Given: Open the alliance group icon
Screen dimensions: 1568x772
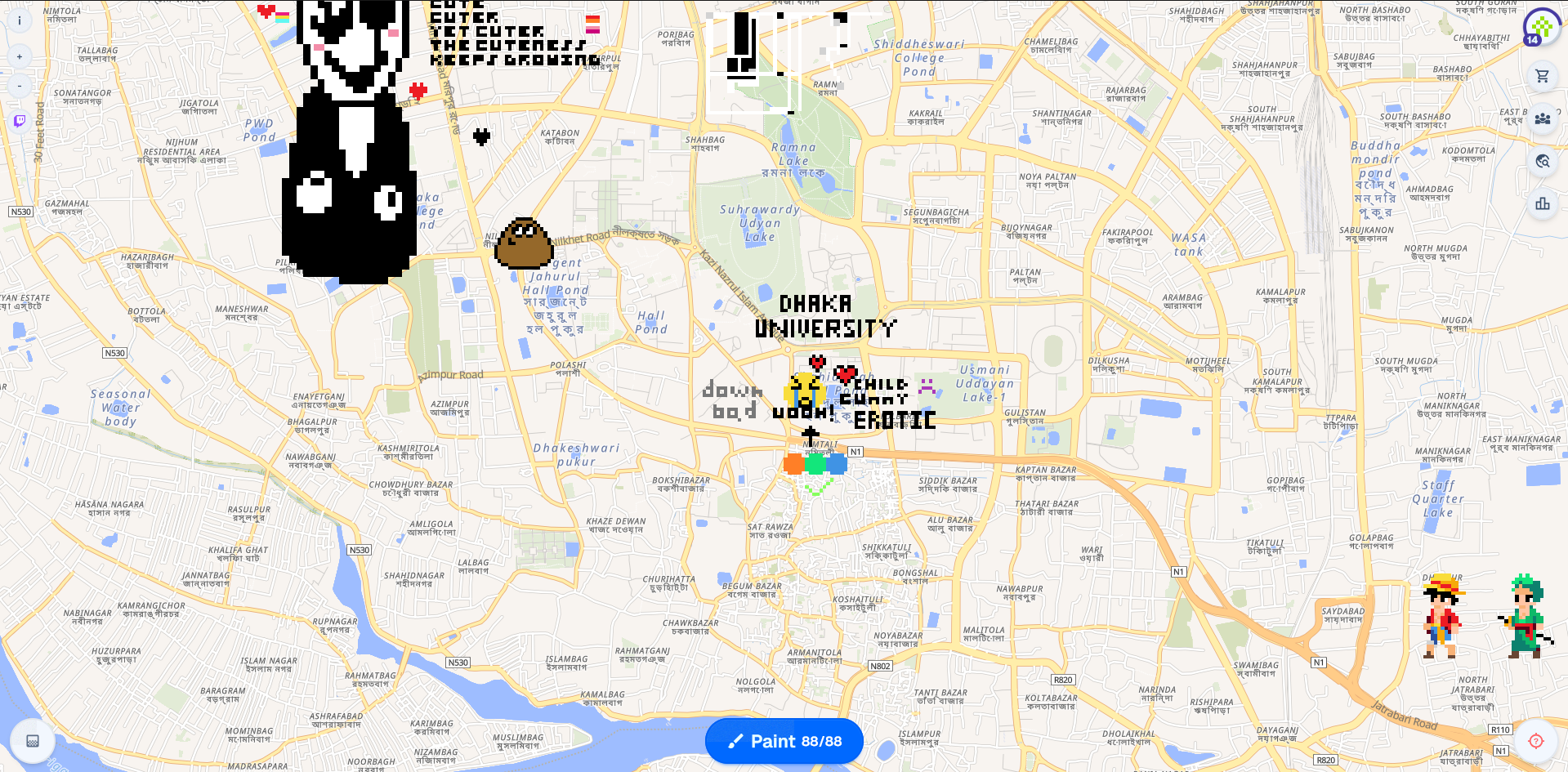Looking at the screenshot, I should tap(1542, 118).
